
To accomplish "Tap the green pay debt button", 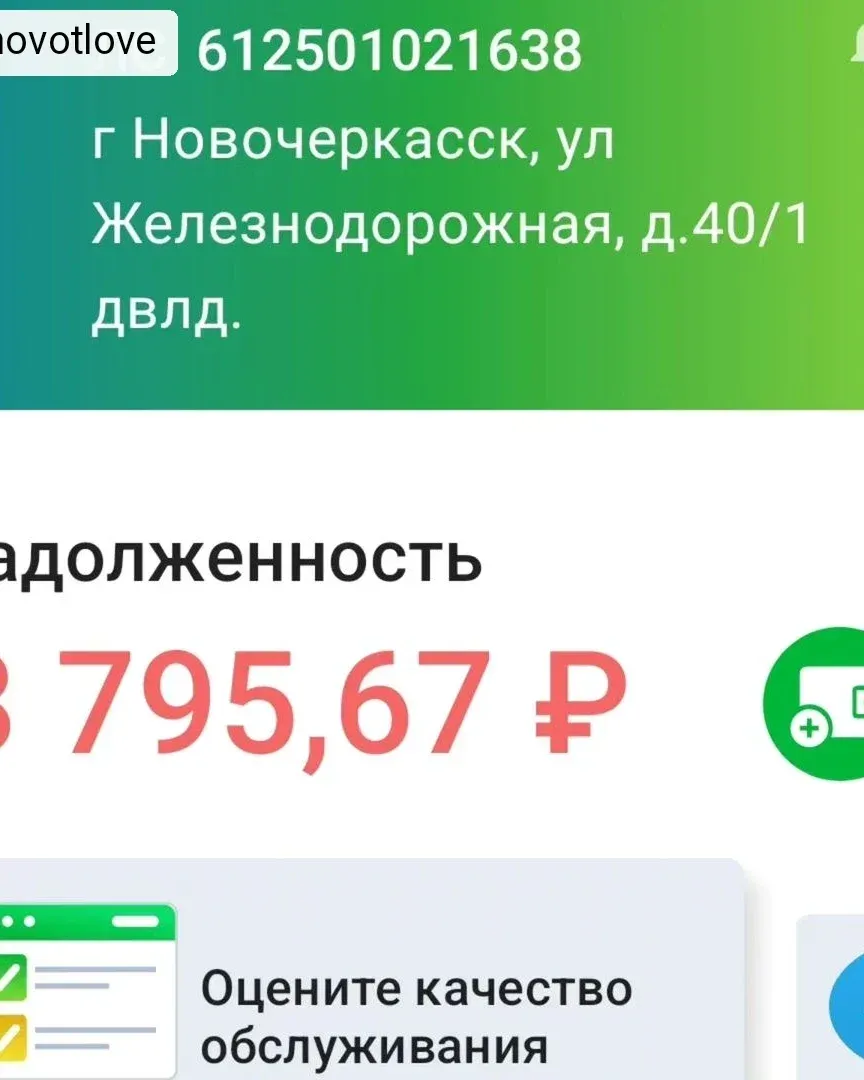I will [x=814, y=703].
